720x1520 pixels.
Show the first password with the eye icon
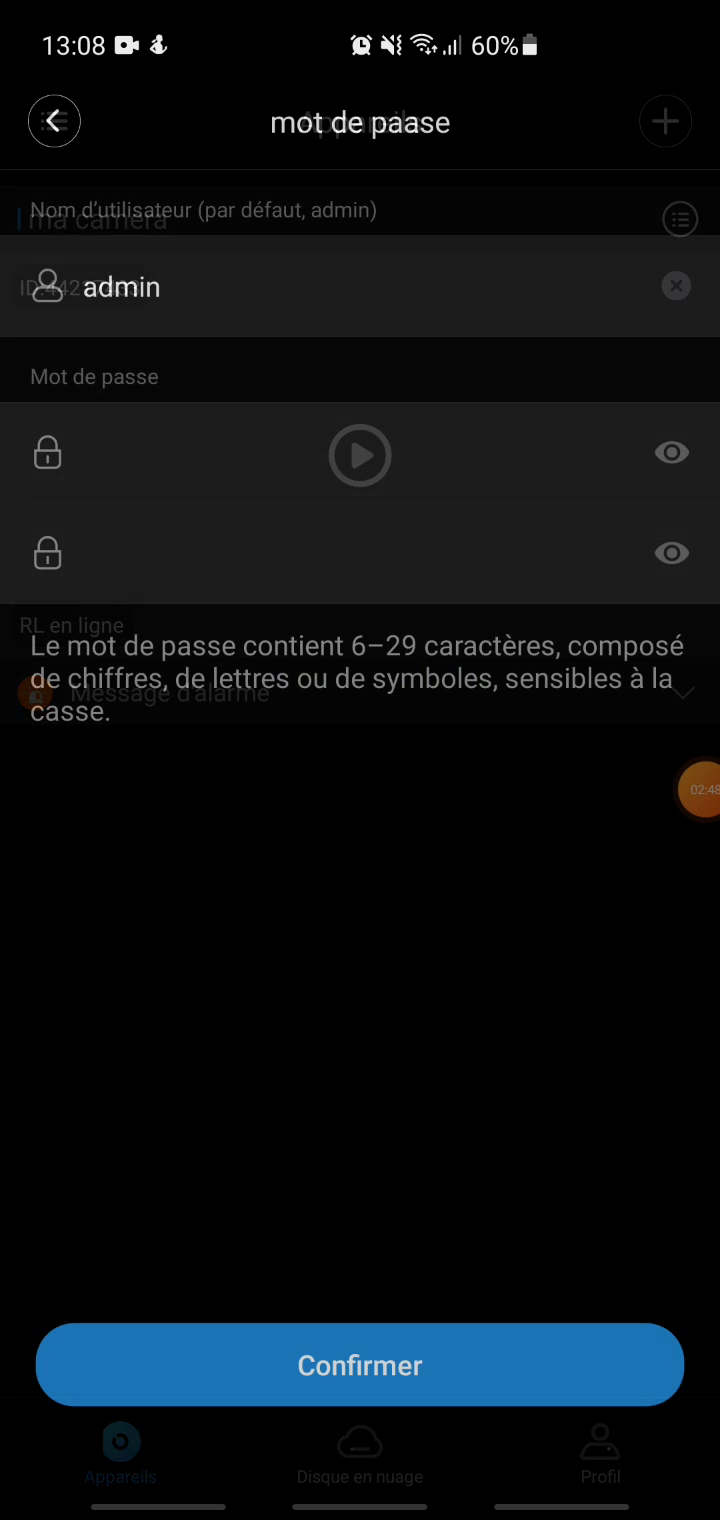pyautogui.click(x=671, y=453)
